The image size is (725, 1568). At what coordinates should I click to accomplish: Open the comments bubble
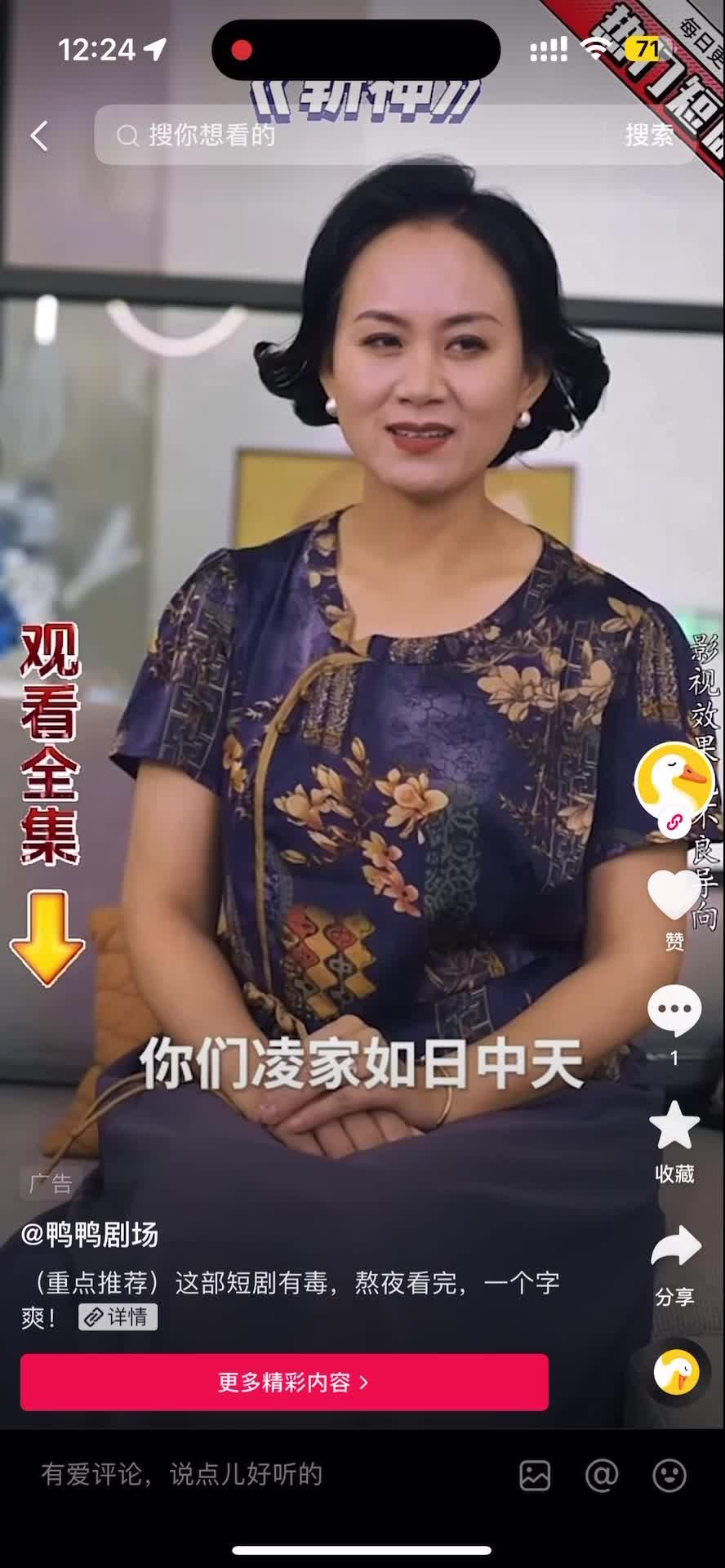pyautogui.click(x=674, y=1011)
